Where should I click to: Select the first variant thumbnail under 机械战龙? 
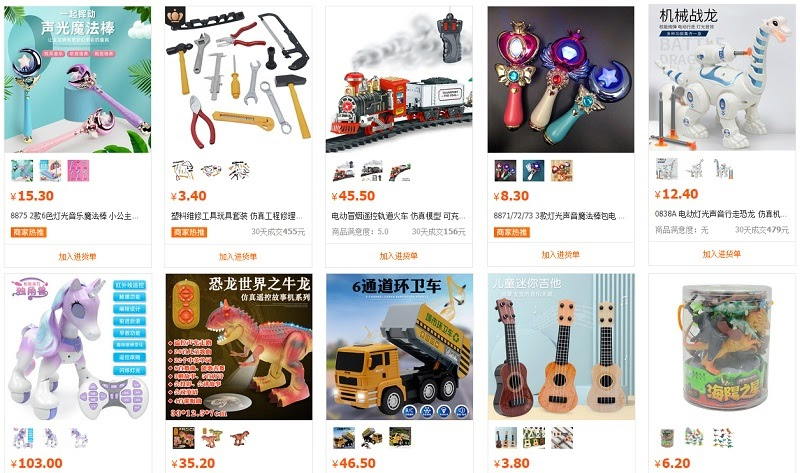tap(666, 169)
